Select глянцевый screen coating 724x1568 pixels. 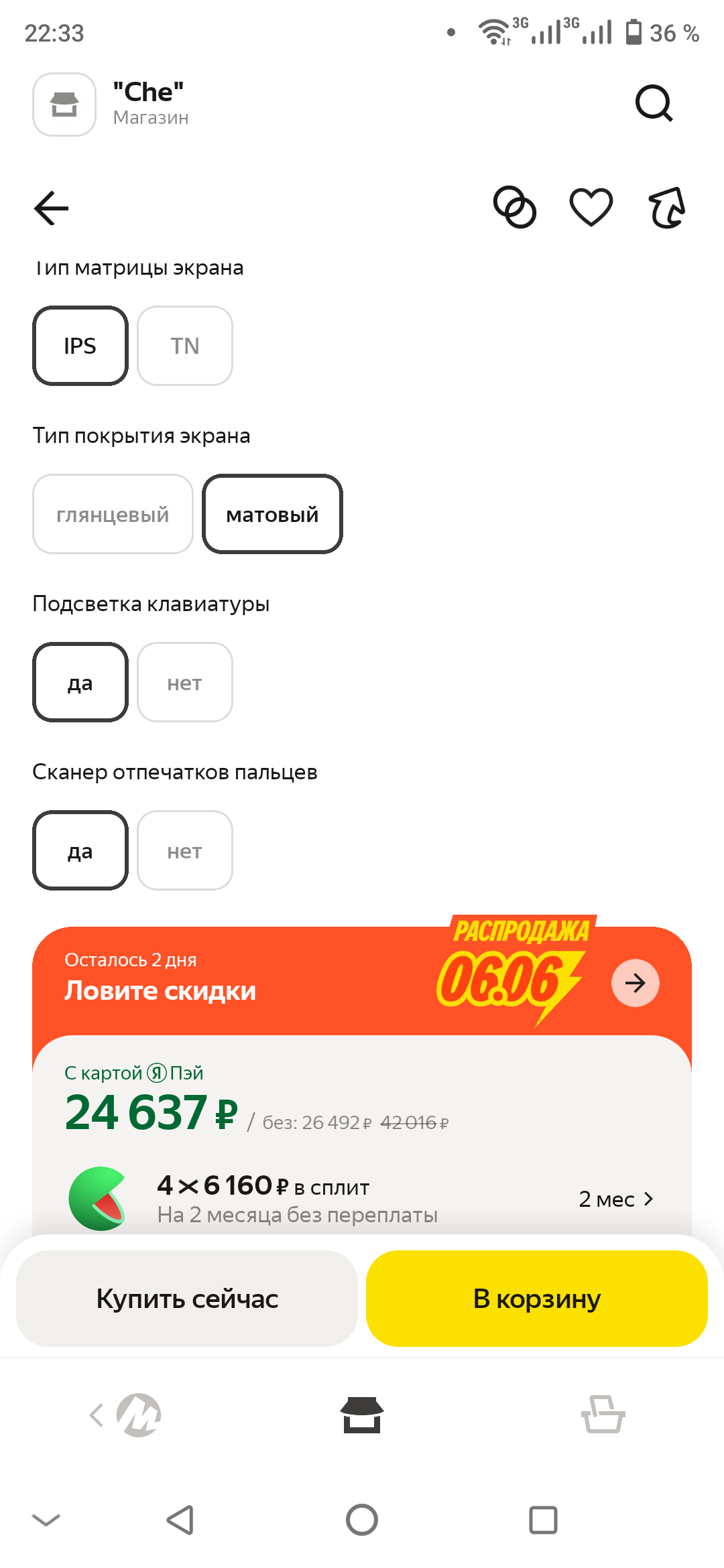tap(113, 515)
